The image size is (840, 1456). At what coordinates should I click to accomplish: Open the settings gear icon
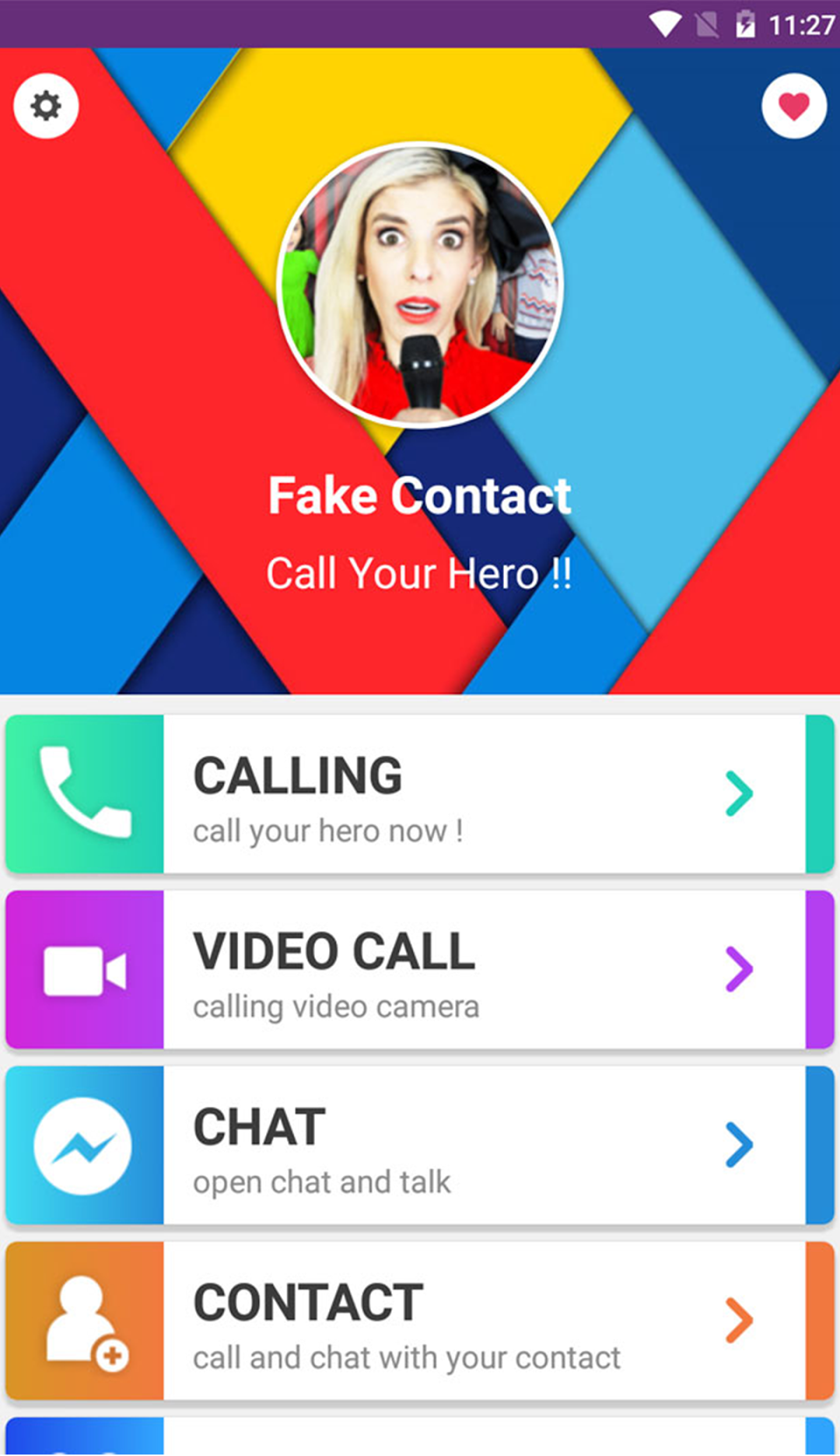coord(46,106)
